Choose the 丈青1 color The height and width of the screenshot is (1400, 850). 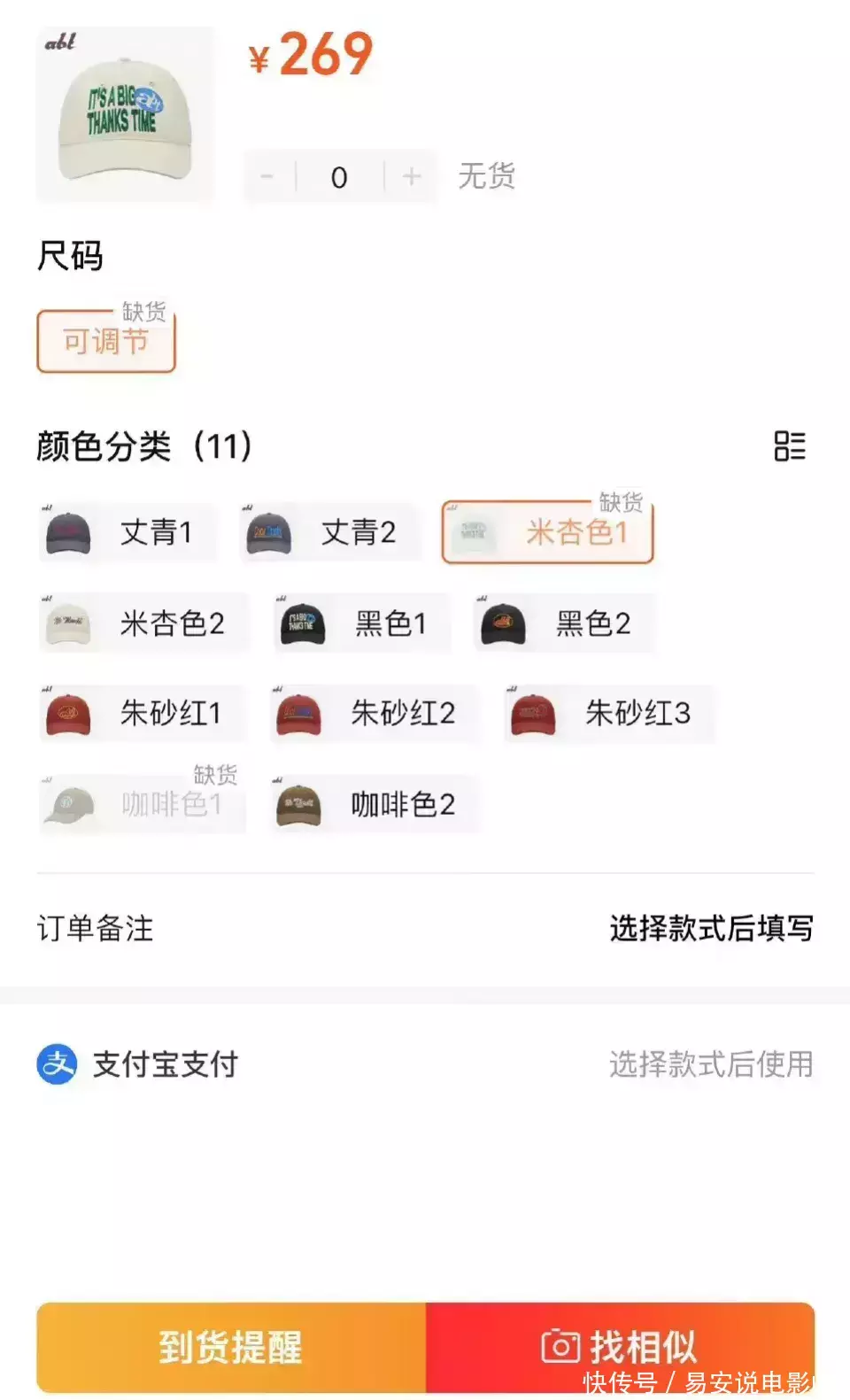[x=129, y=533]
